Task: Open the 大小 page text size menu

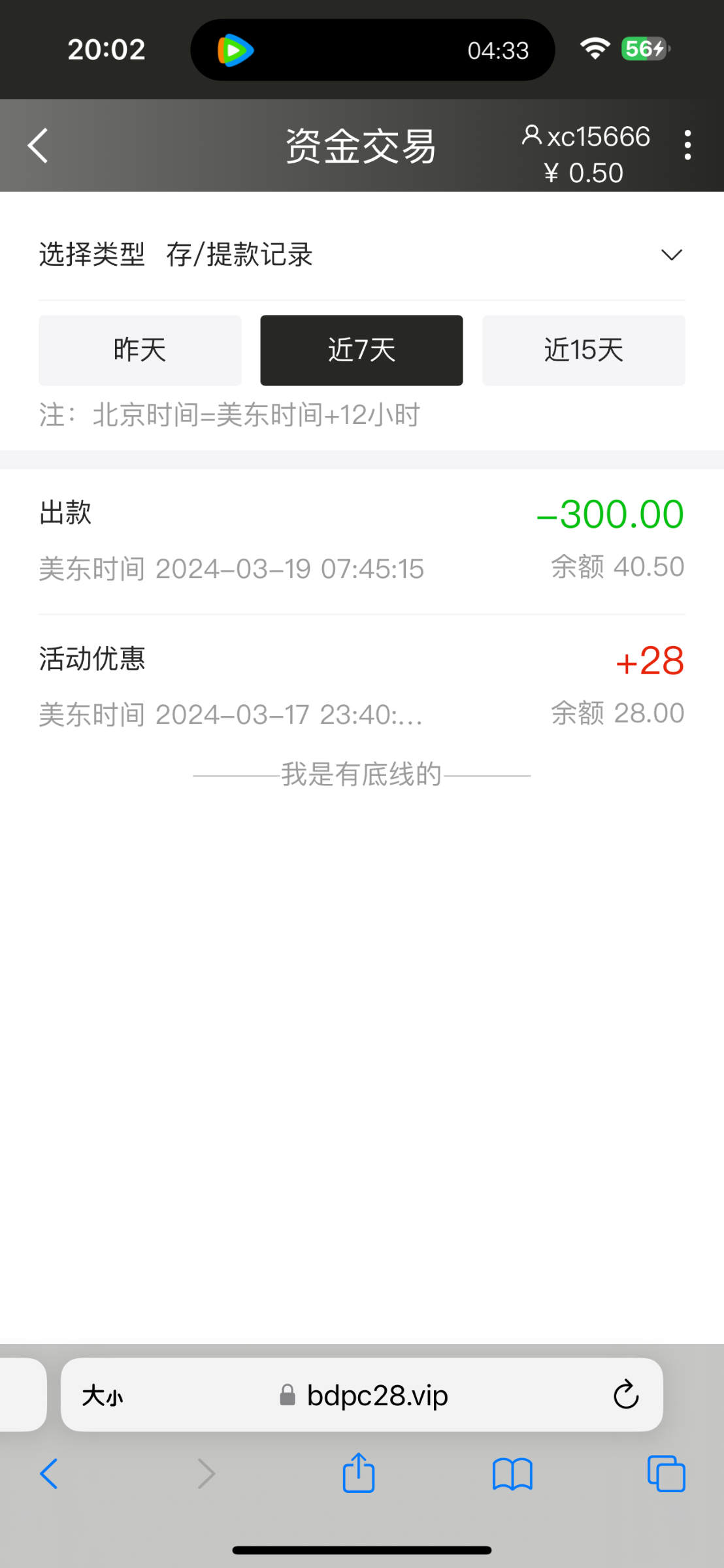Action: [x=103, y=1396]
